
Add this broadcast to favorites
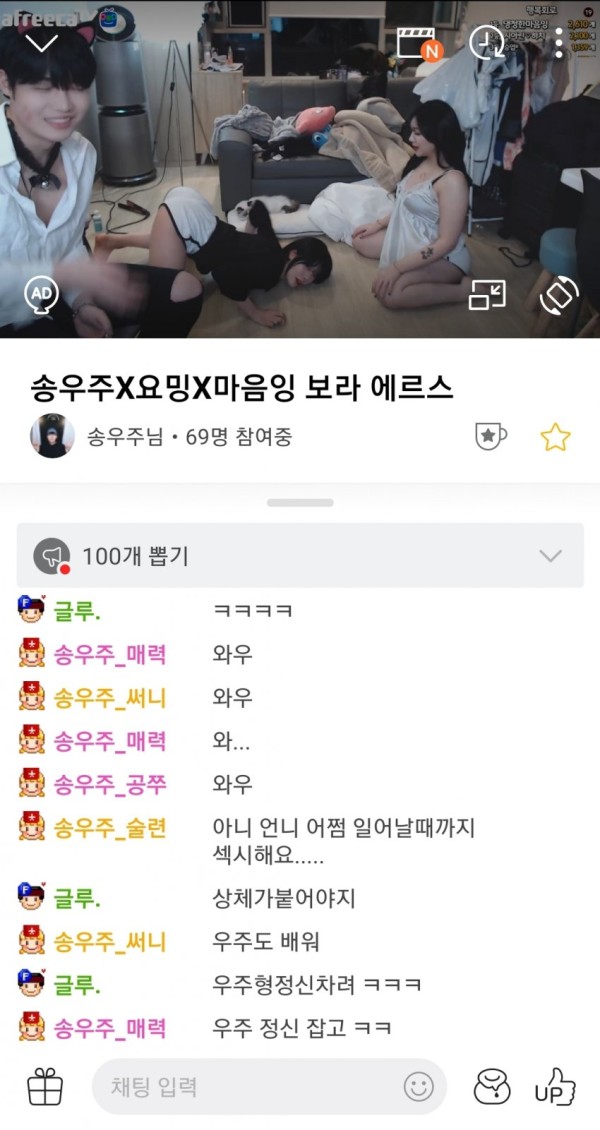555,437
